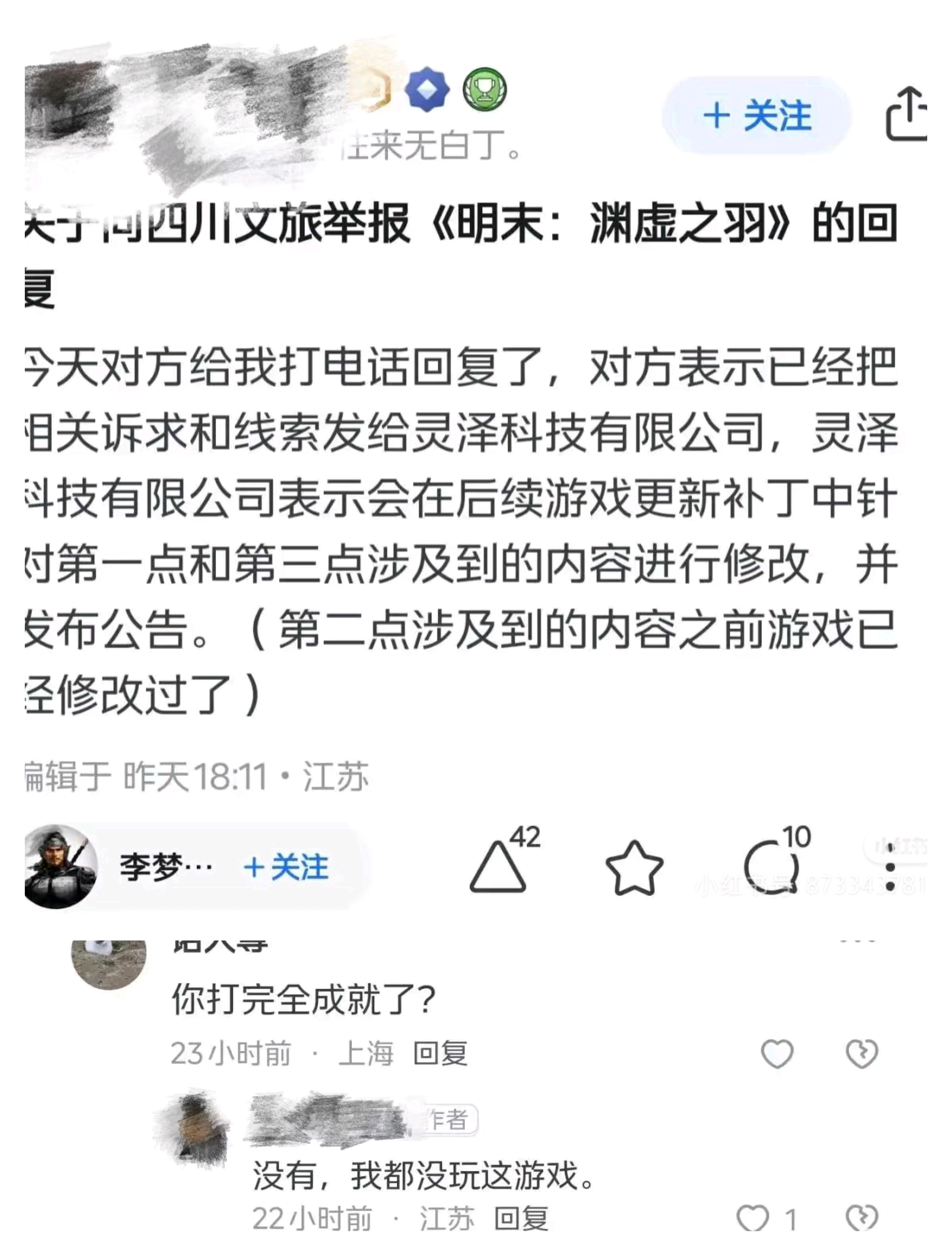
Task: Upvote the post with 42 votes
Action: [x=498, y=867]
